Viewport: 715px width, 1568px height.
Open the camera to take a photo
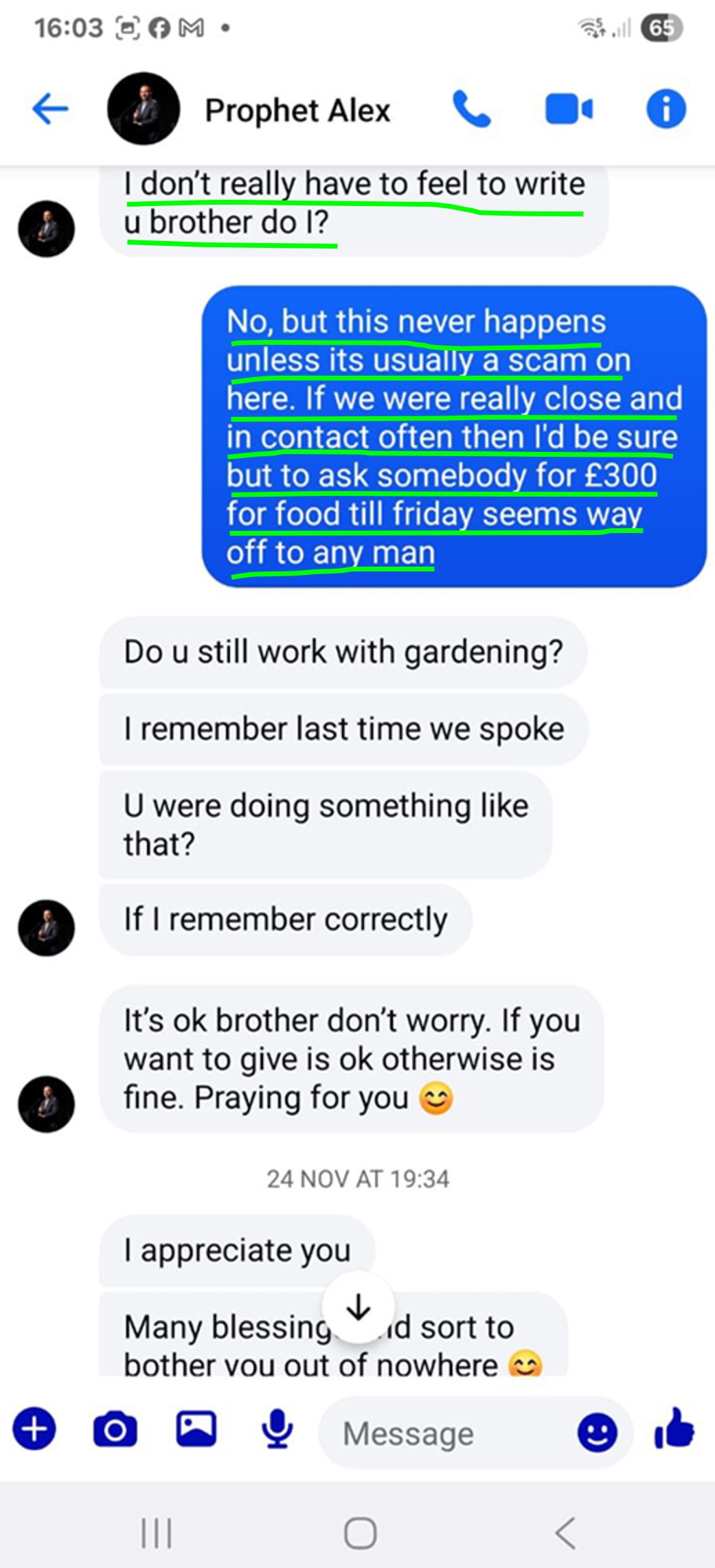[115, 1430]
